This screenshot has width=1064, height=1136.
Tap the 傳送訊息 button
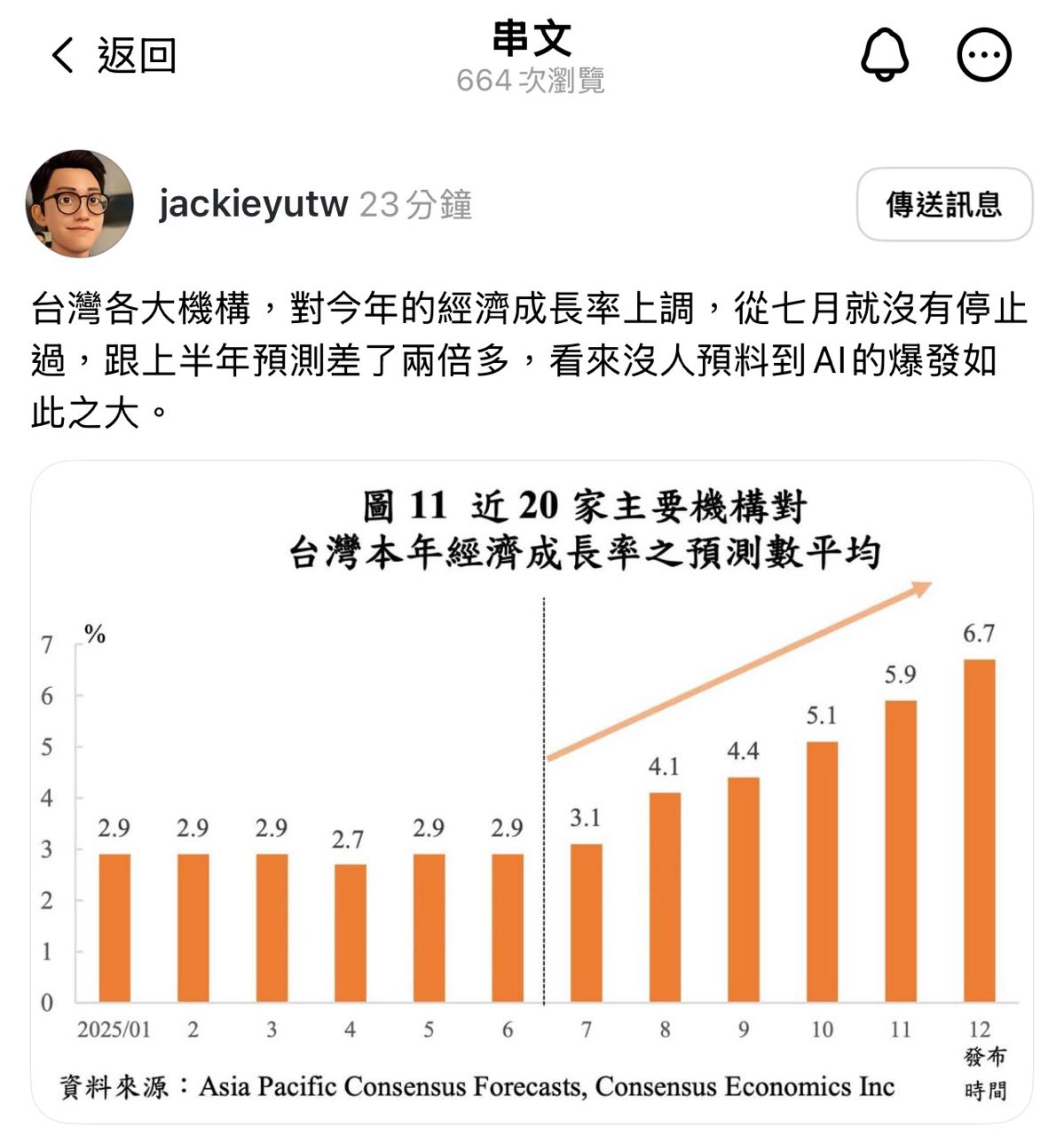(944, 205)
